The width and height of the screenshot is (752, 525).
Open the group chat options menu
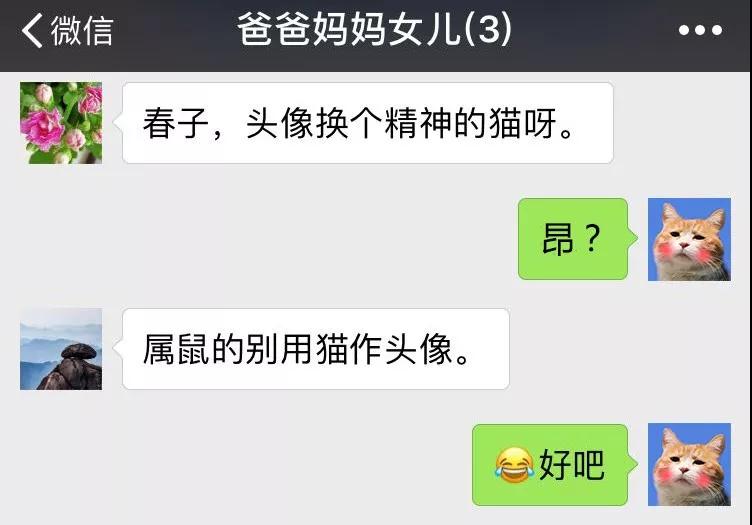(700, 31)
